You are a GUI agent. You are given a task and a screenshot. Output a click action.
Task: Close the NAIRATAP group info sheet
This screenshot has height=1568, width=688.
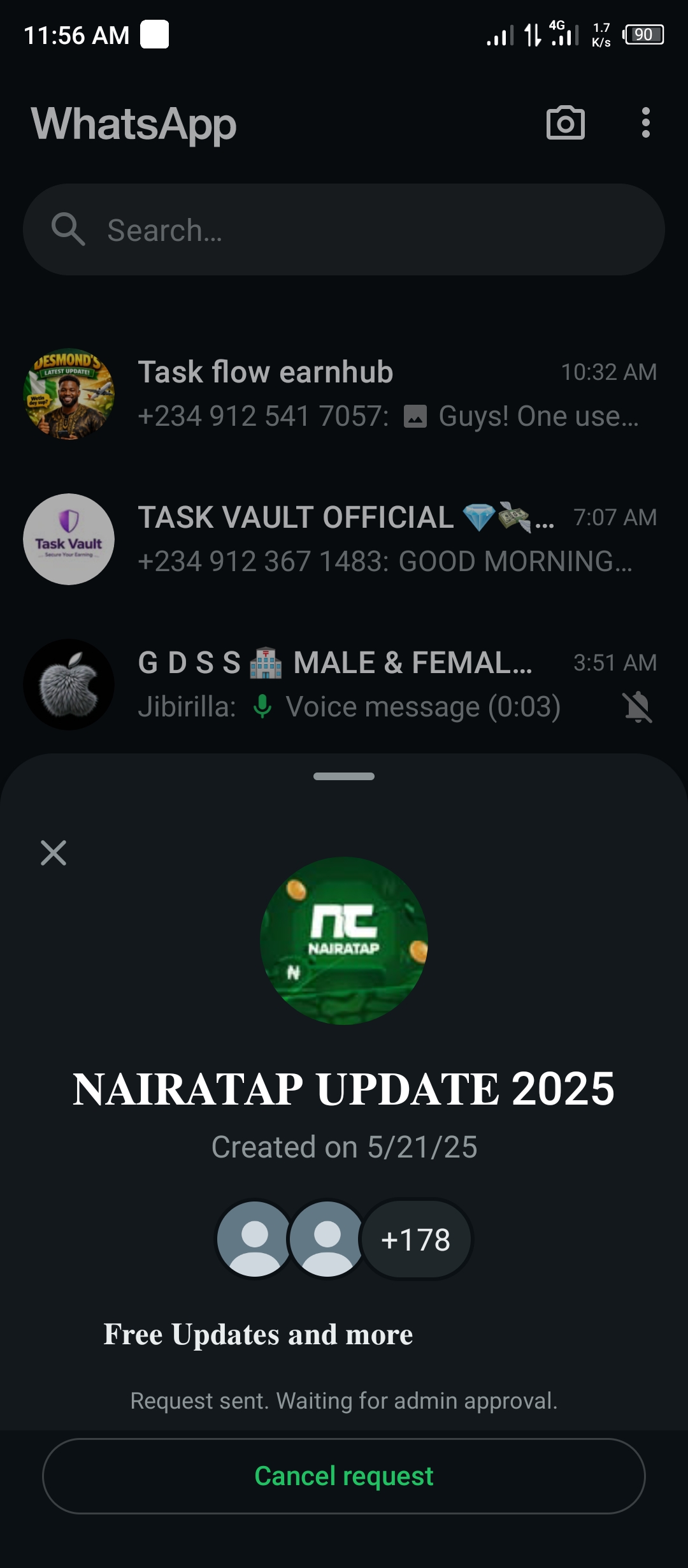tap(54, 853)
